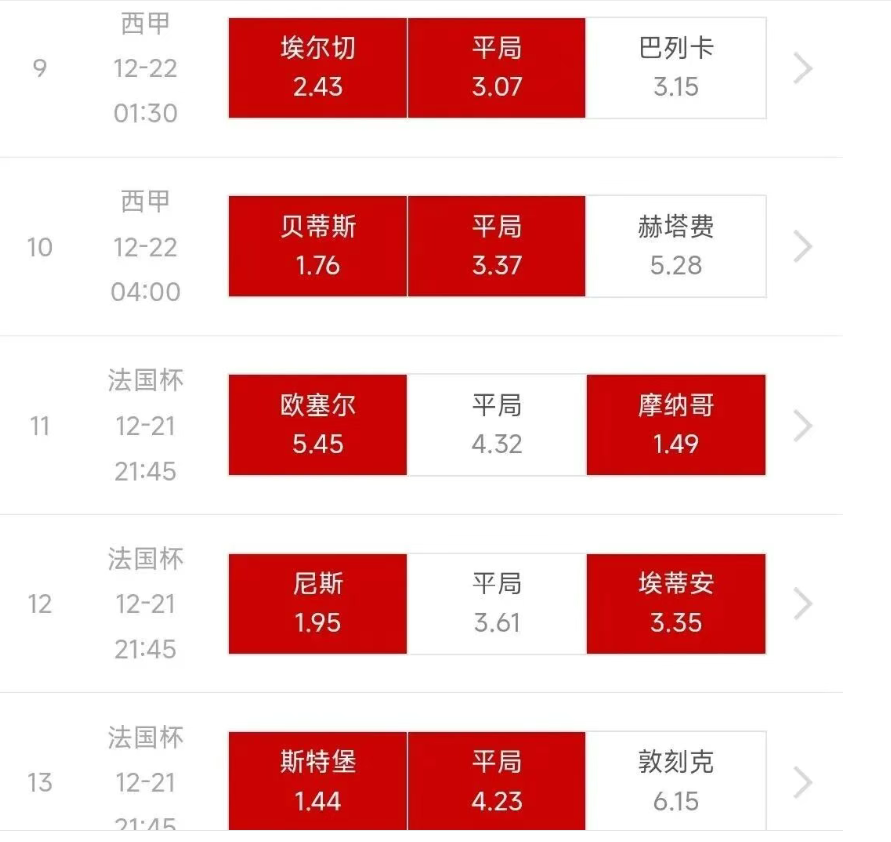Tap 埃蒂安 at odds 3.35

pyautogui.click(x=676, y=604)
